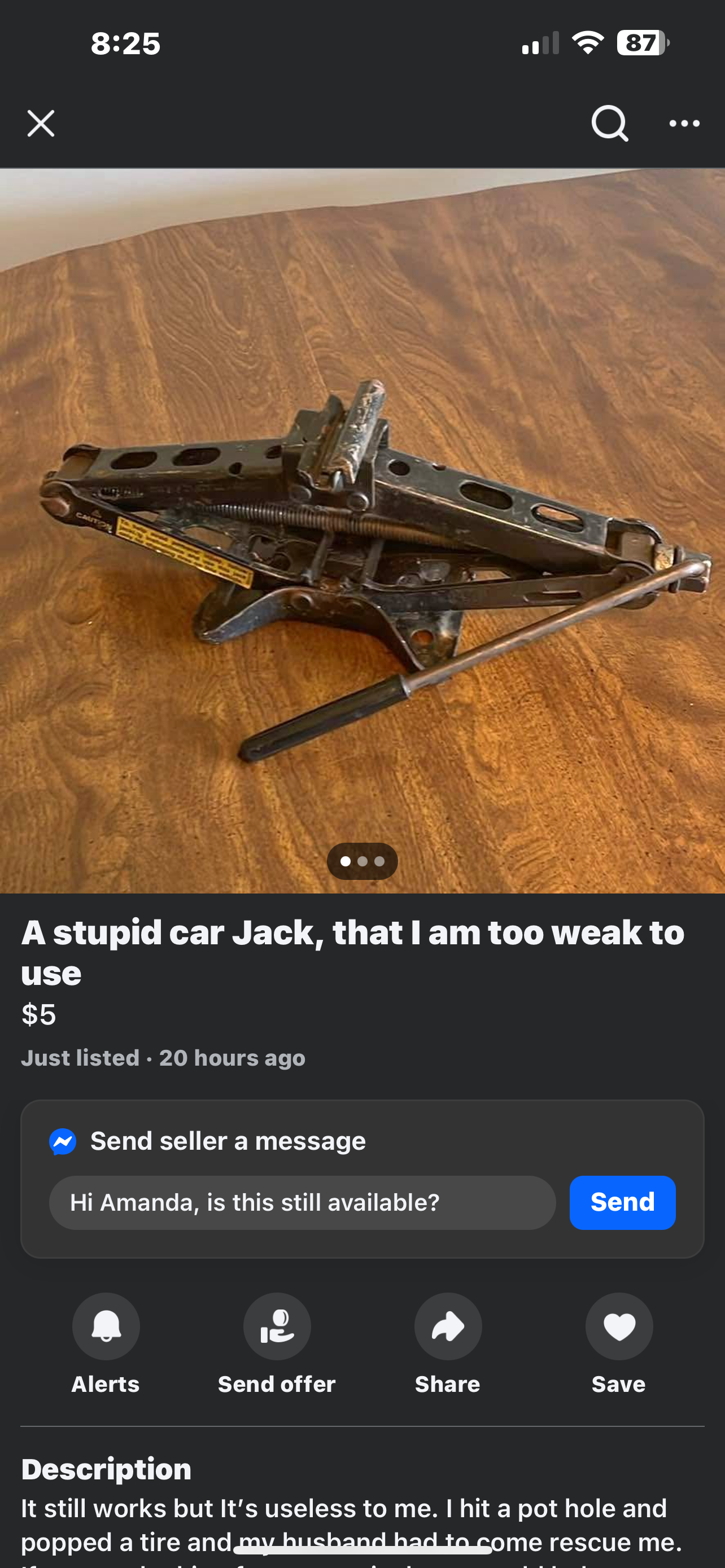
Task: Open the car jack listing photo
Action: pos(362,529)
